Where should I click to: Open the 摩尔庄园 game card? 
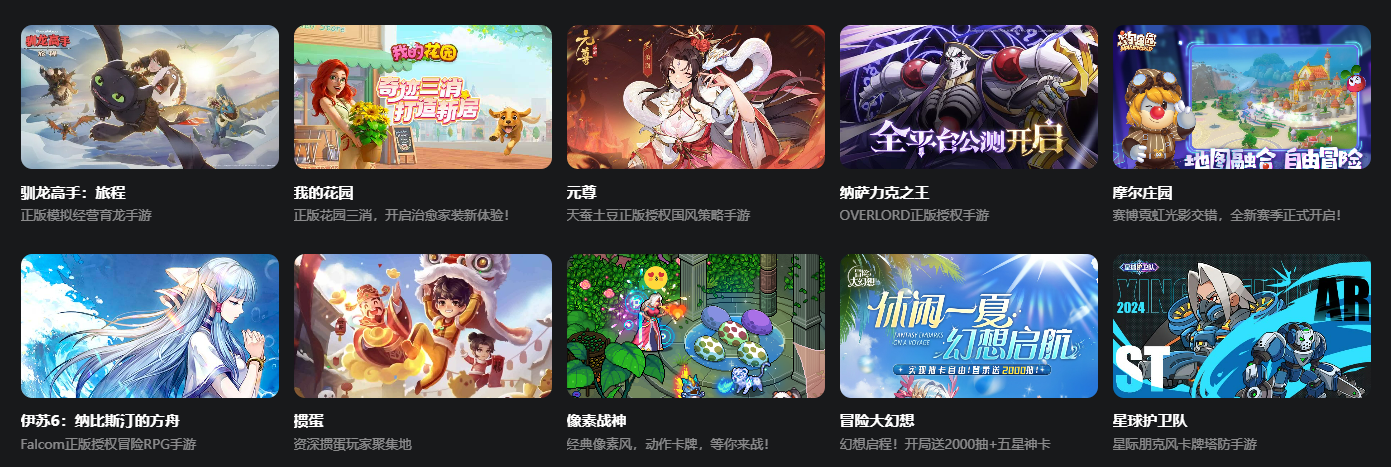pyautogui.click(x=1242, y=97)
